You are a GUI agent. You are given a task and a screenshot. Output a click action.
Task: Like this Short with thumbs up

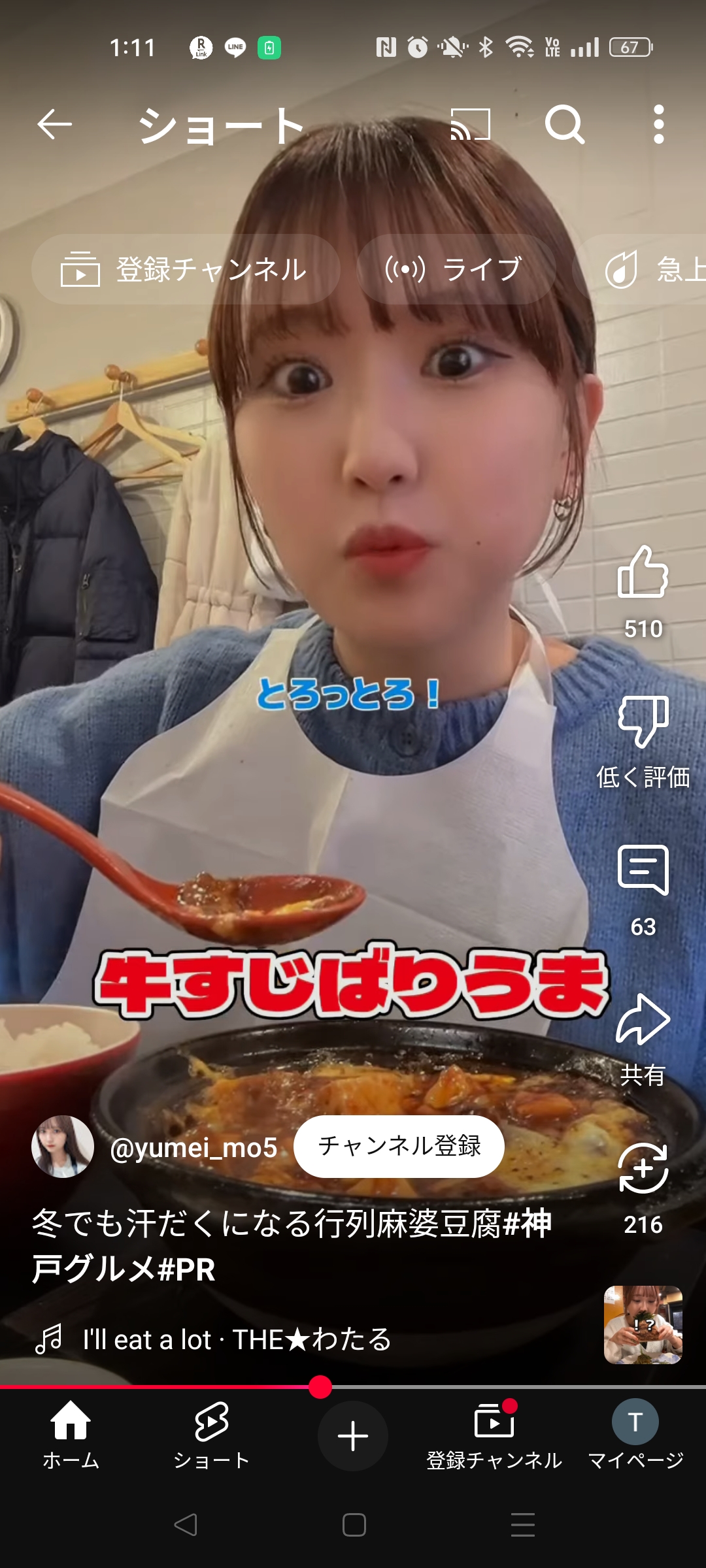point(643,572)
